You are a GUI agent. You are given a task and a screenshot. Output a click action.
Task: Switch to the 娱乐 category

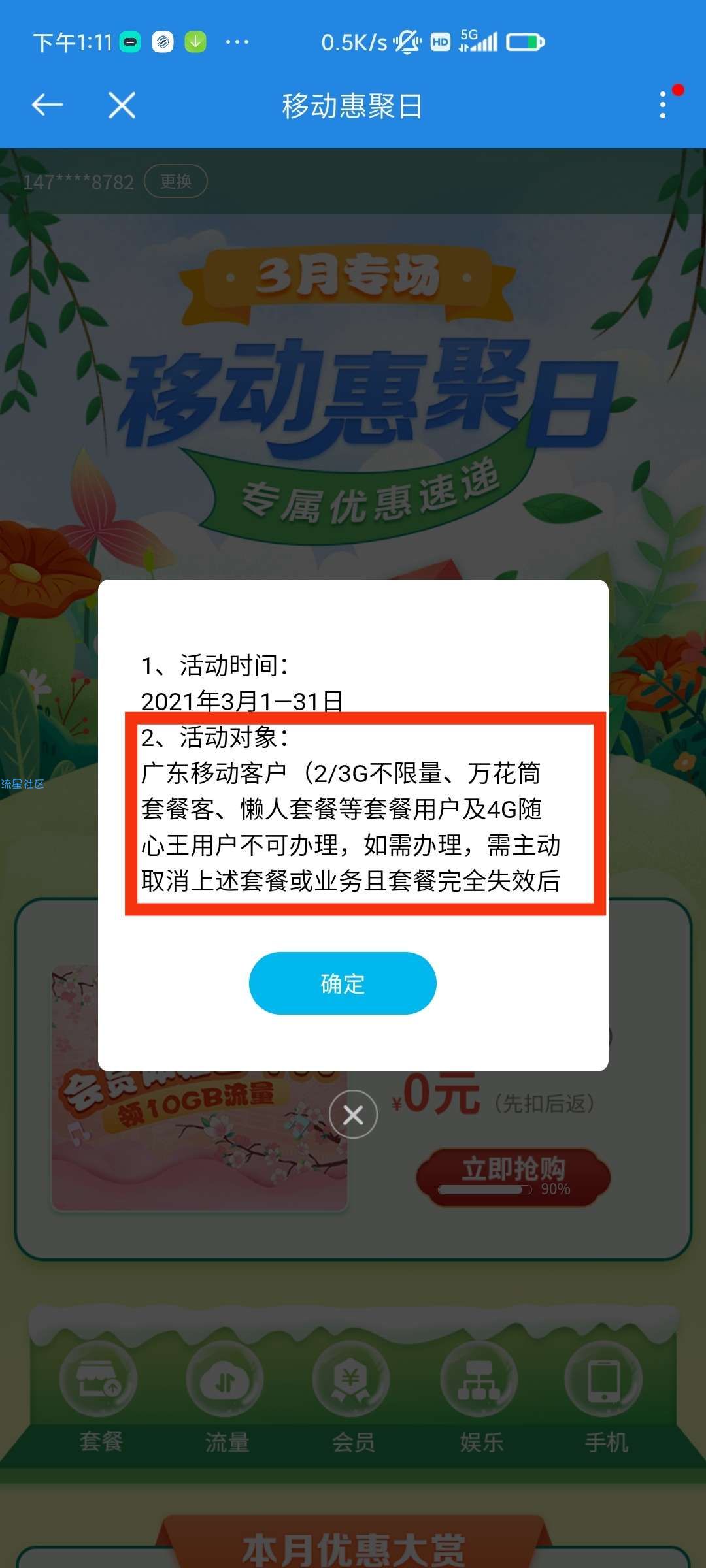coord(480,1398)
